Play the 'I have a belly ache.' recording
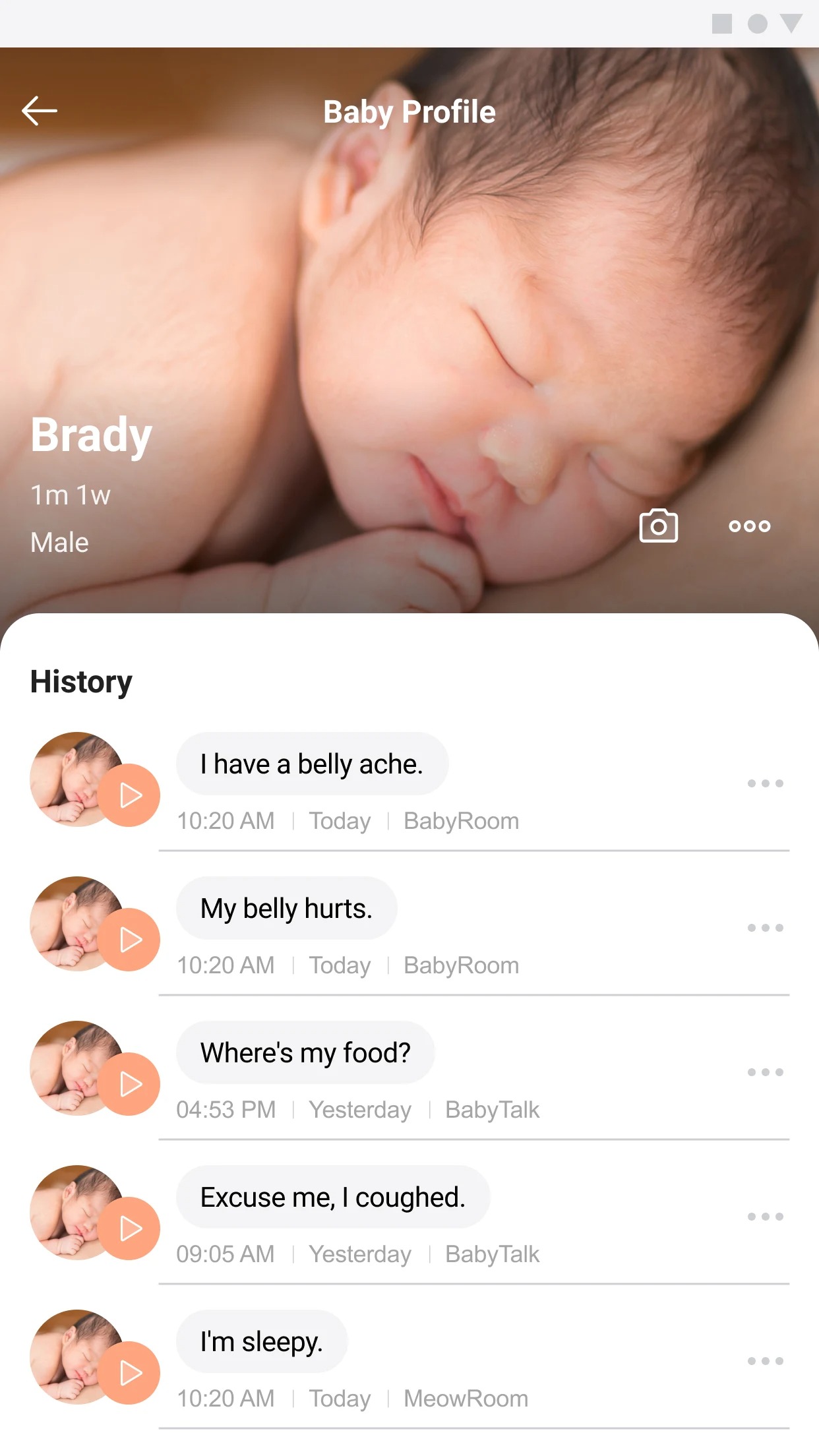Image resolution: width=819 pixels, height=1456 pixels. click(130, 795)
